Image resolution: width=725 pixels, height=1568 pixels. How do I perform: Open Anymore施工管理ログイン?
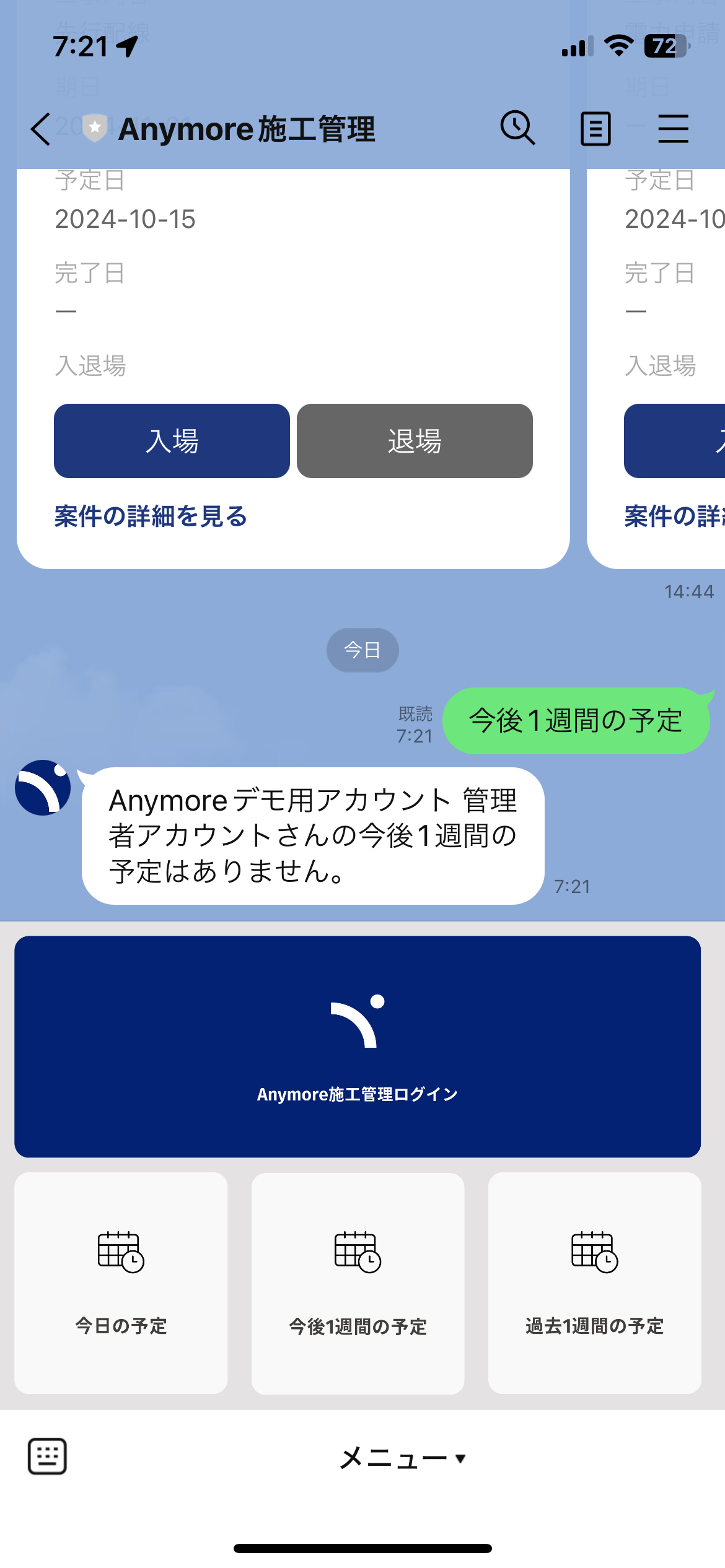[x=358, y=1046]
